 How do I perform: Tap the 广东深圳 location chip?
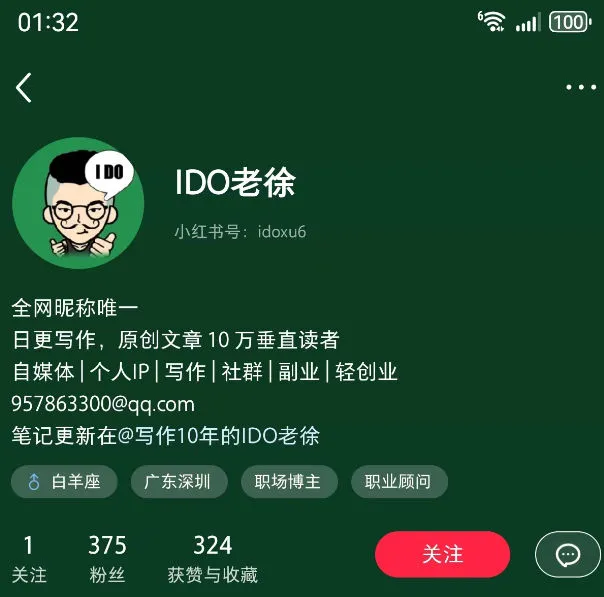178,482
